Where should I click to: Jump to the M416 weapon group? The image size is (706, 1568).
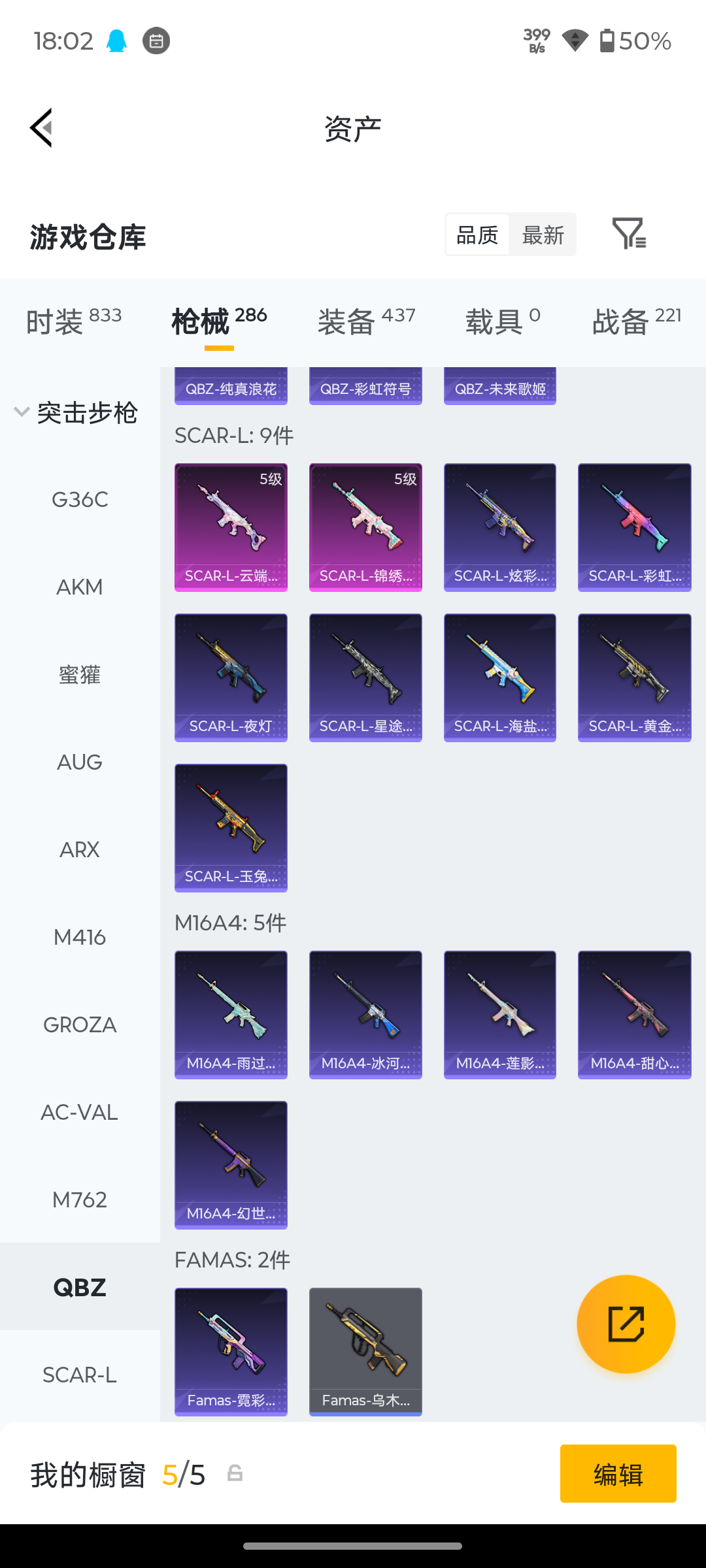pyautogui.click(x=80, y=937)
